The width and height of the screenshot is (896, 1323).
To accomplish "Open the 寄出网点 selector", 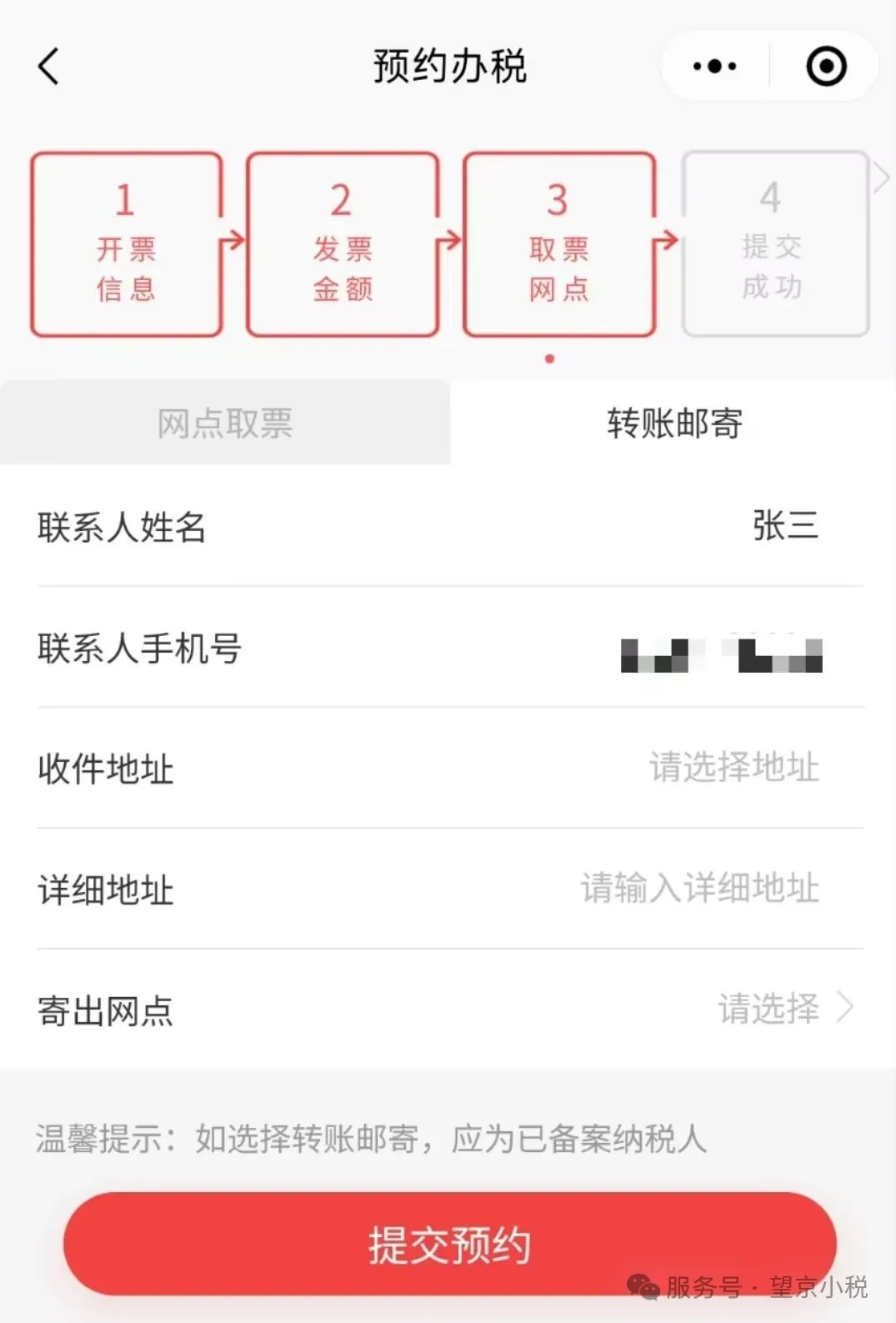I will (x=783, y=1009).
